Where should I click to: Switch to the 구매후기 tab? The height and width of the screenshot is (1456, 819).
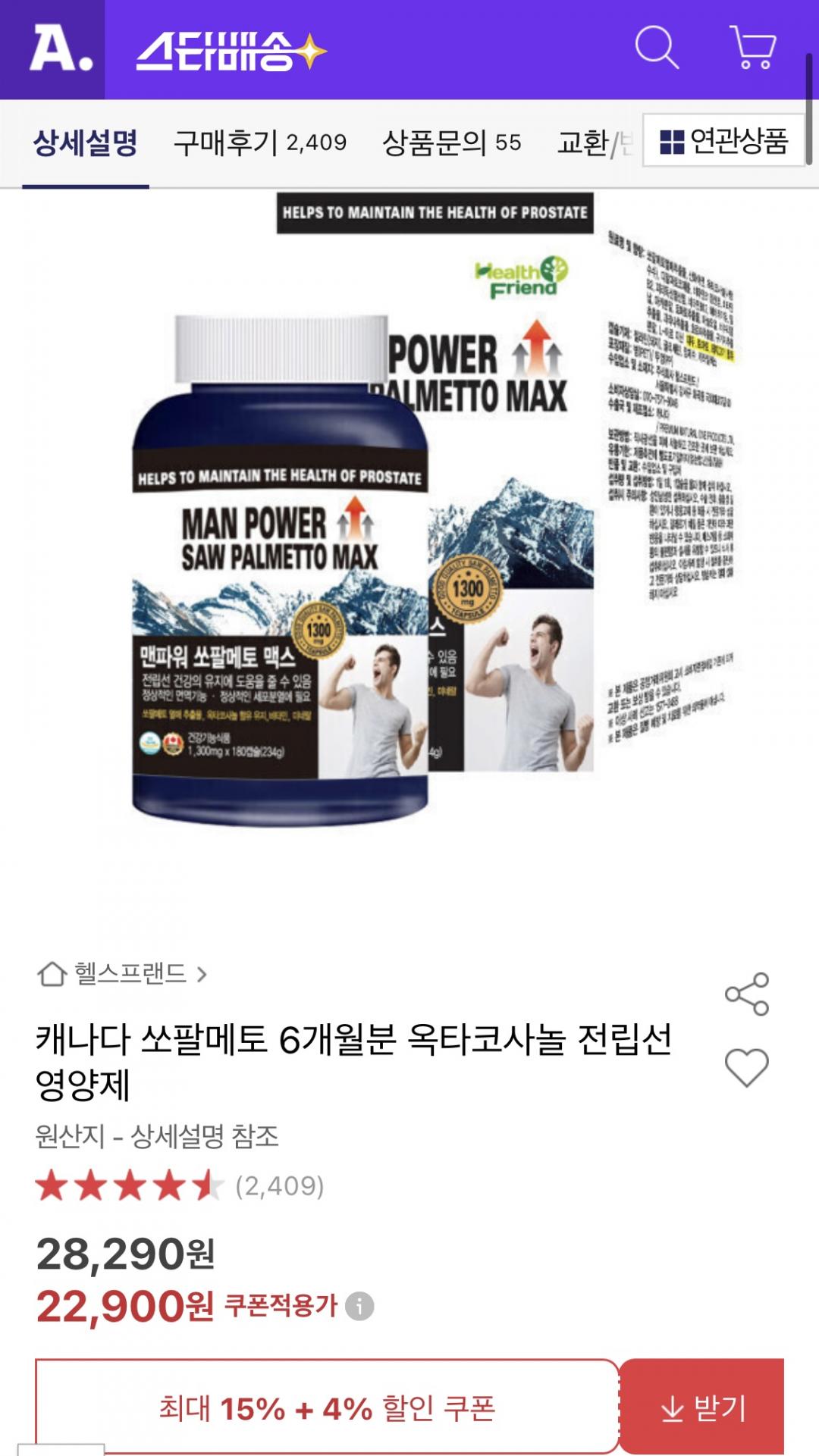260,142
